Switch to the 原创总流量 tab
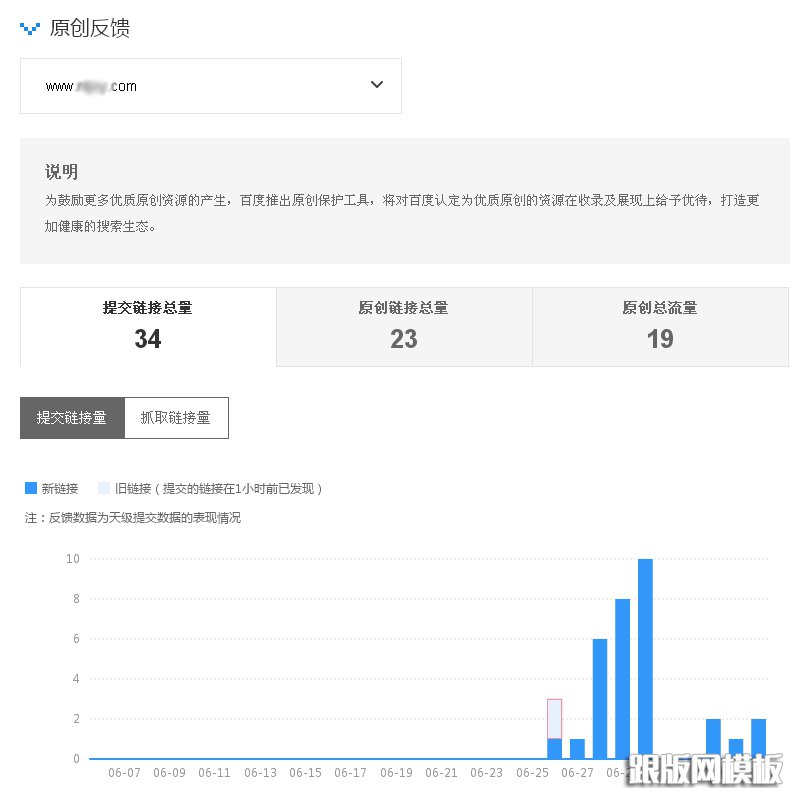 click(x=660, y=326)
